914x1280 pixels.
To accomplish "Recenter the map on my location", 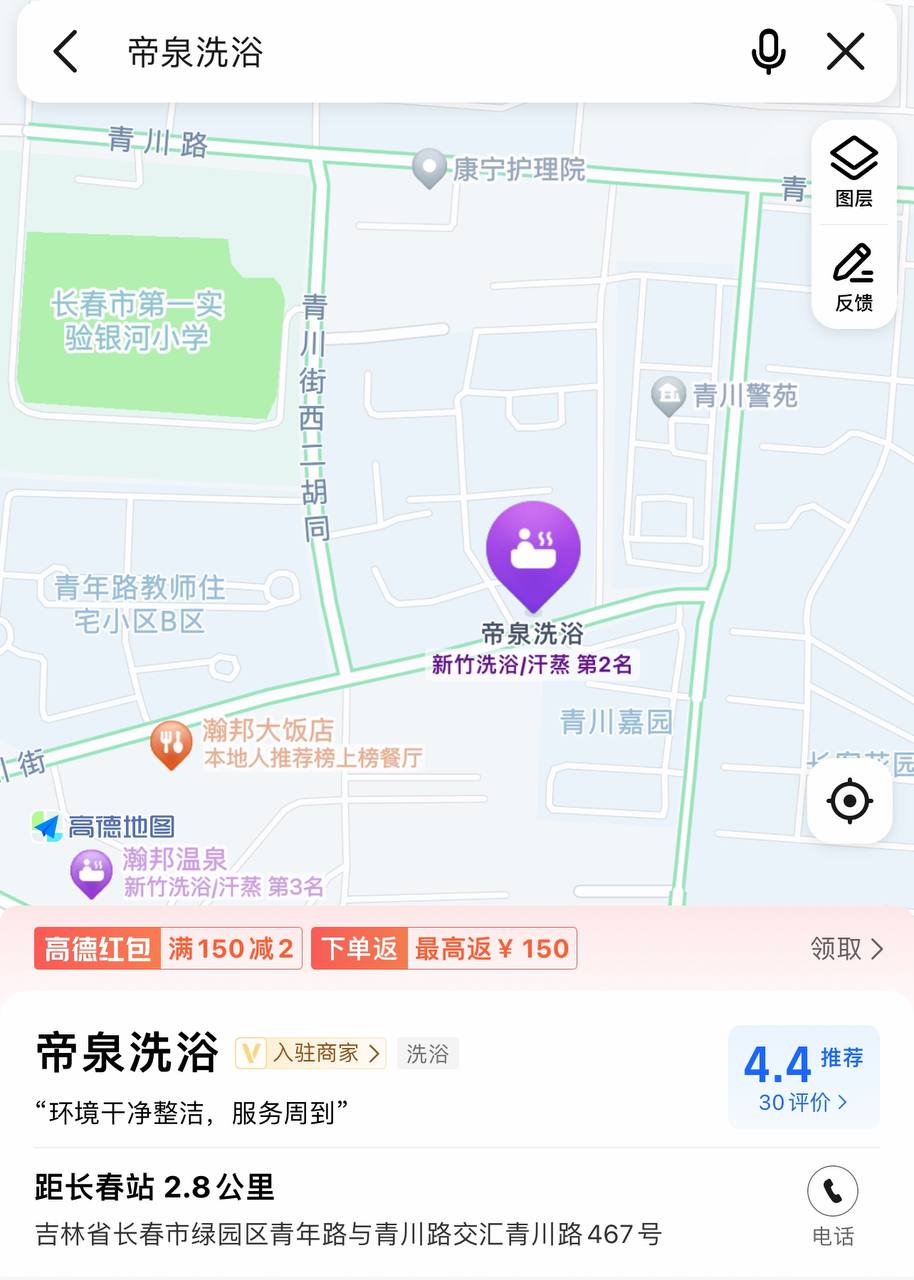I will pyautogui.click(x=850, y=801).
